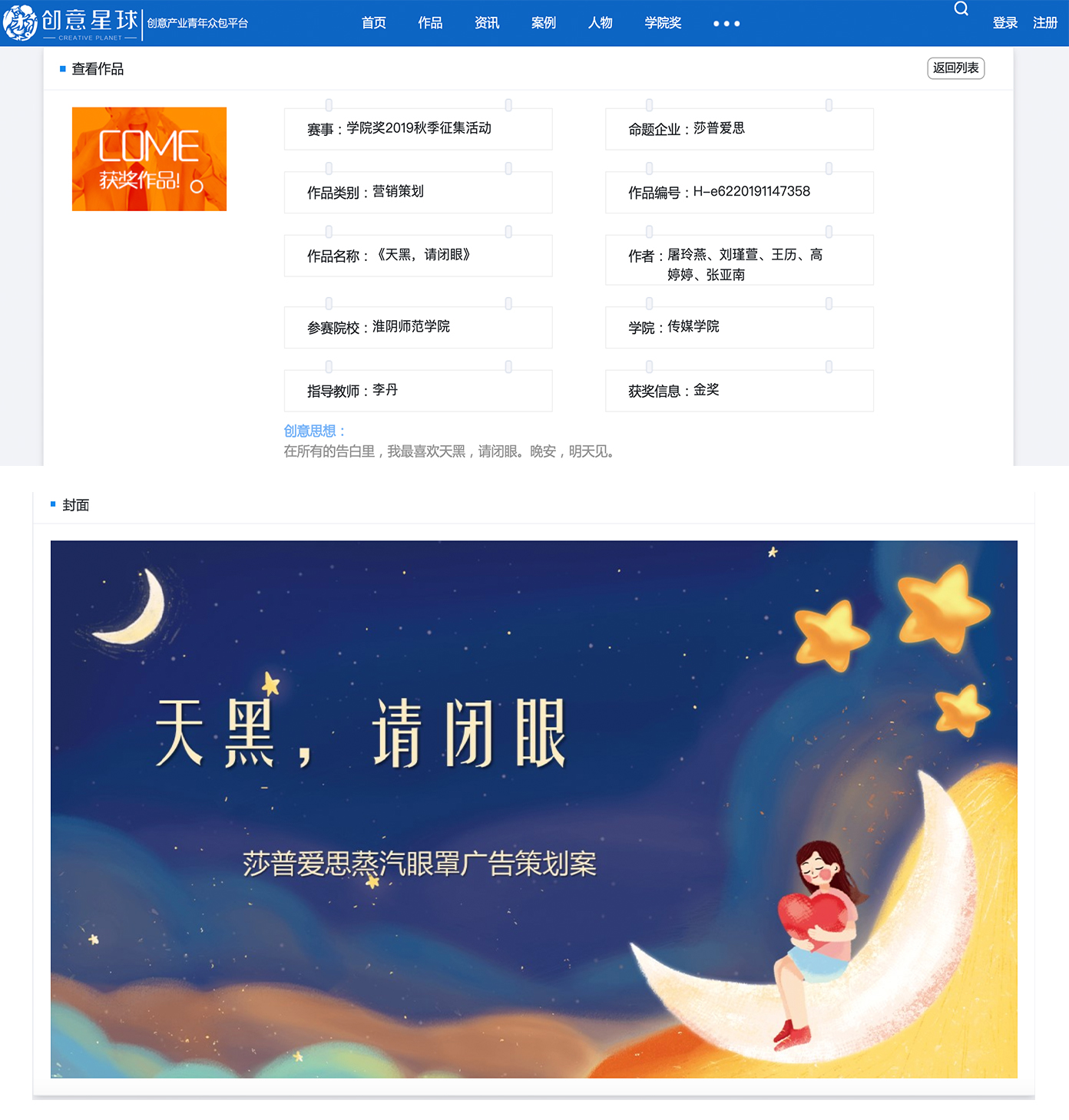Return to list via 返回列表

pos(955,68)
